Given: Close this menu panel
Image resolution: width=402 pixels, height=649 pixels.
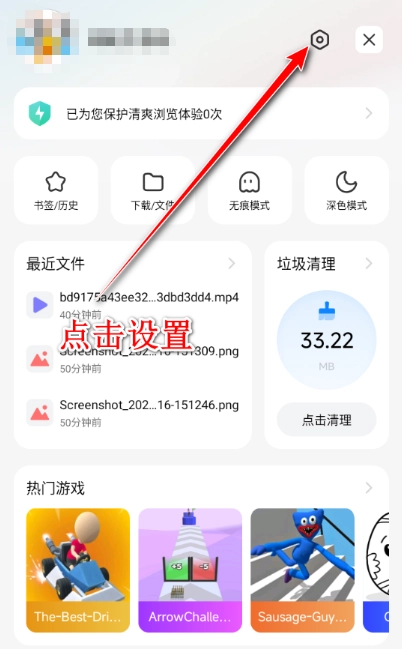Looking at the screenshot, I should point(369,40).
